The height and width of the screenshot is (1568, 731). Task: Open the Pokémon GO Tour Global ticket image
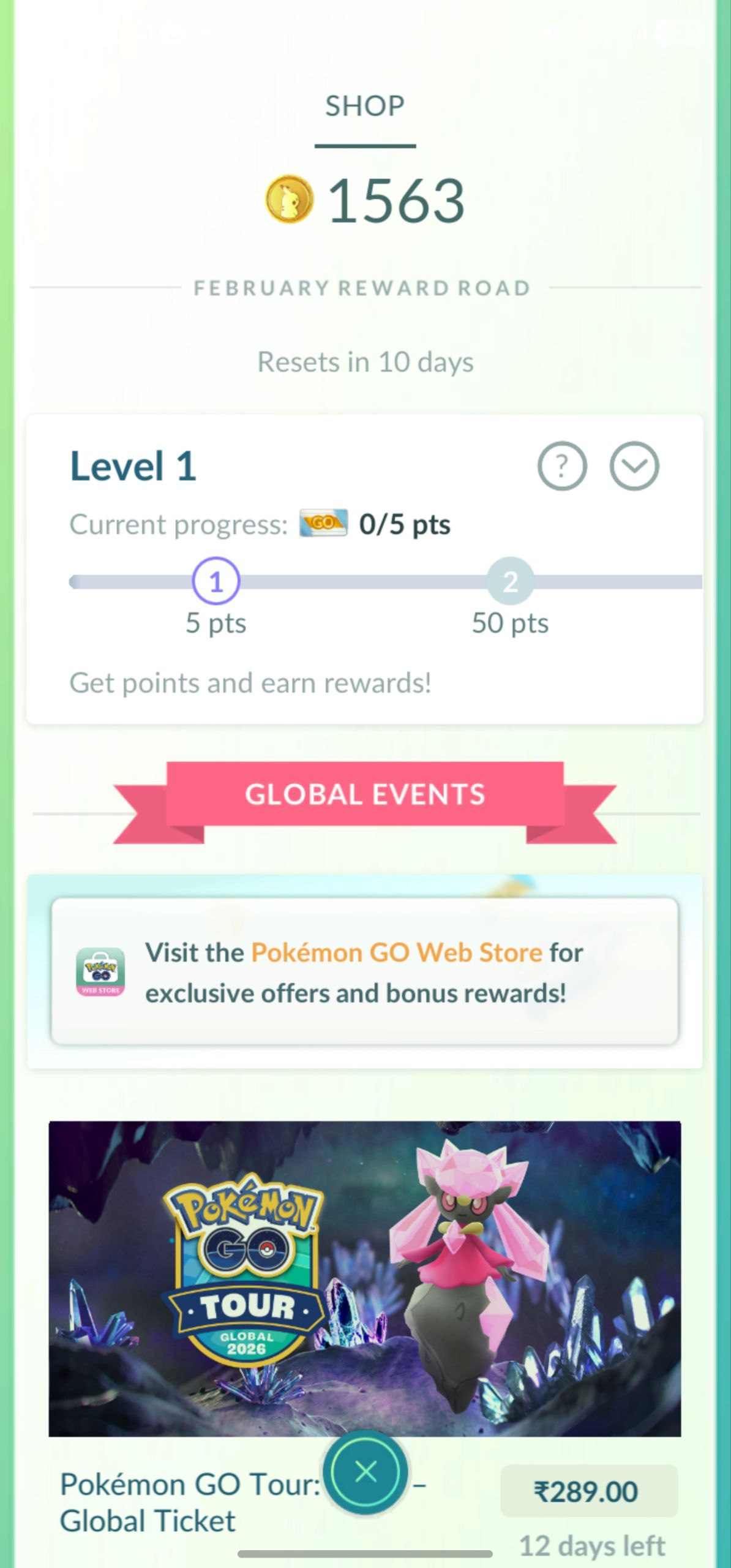pyautogui.click(x=365, y=1279)
